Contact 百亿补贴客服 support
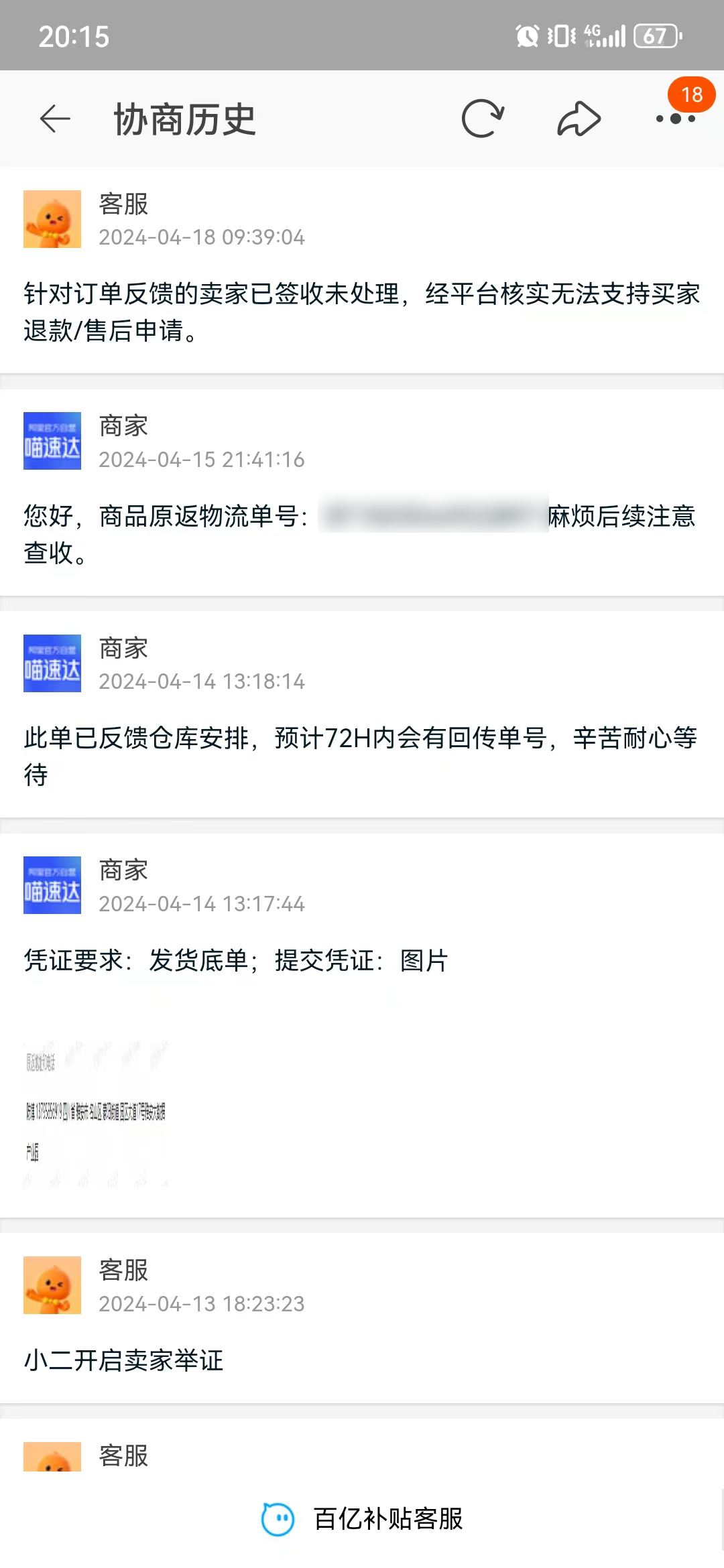 tap(363, 1519)
